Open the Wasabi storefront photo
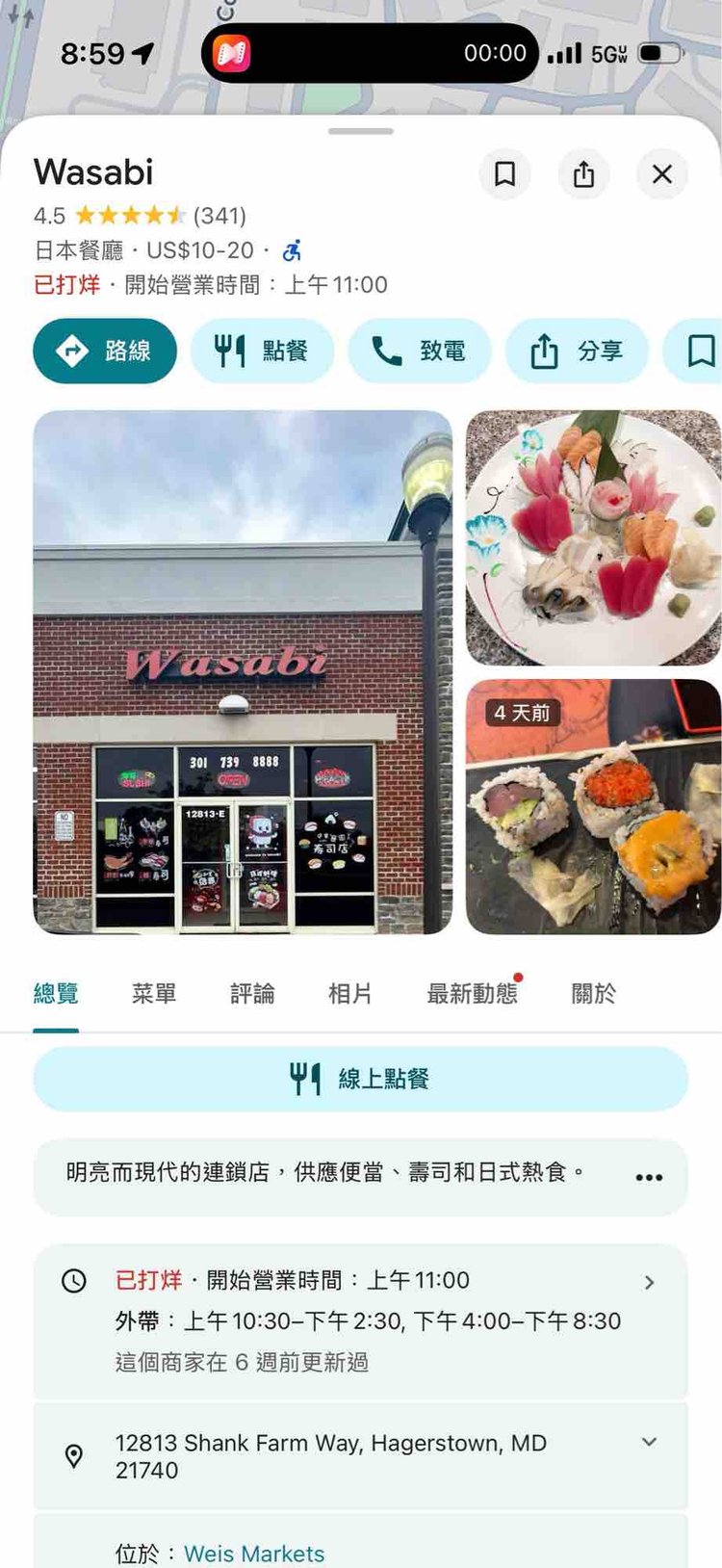Viewport: 722px width, 1568px height. (x=243, y=672)
